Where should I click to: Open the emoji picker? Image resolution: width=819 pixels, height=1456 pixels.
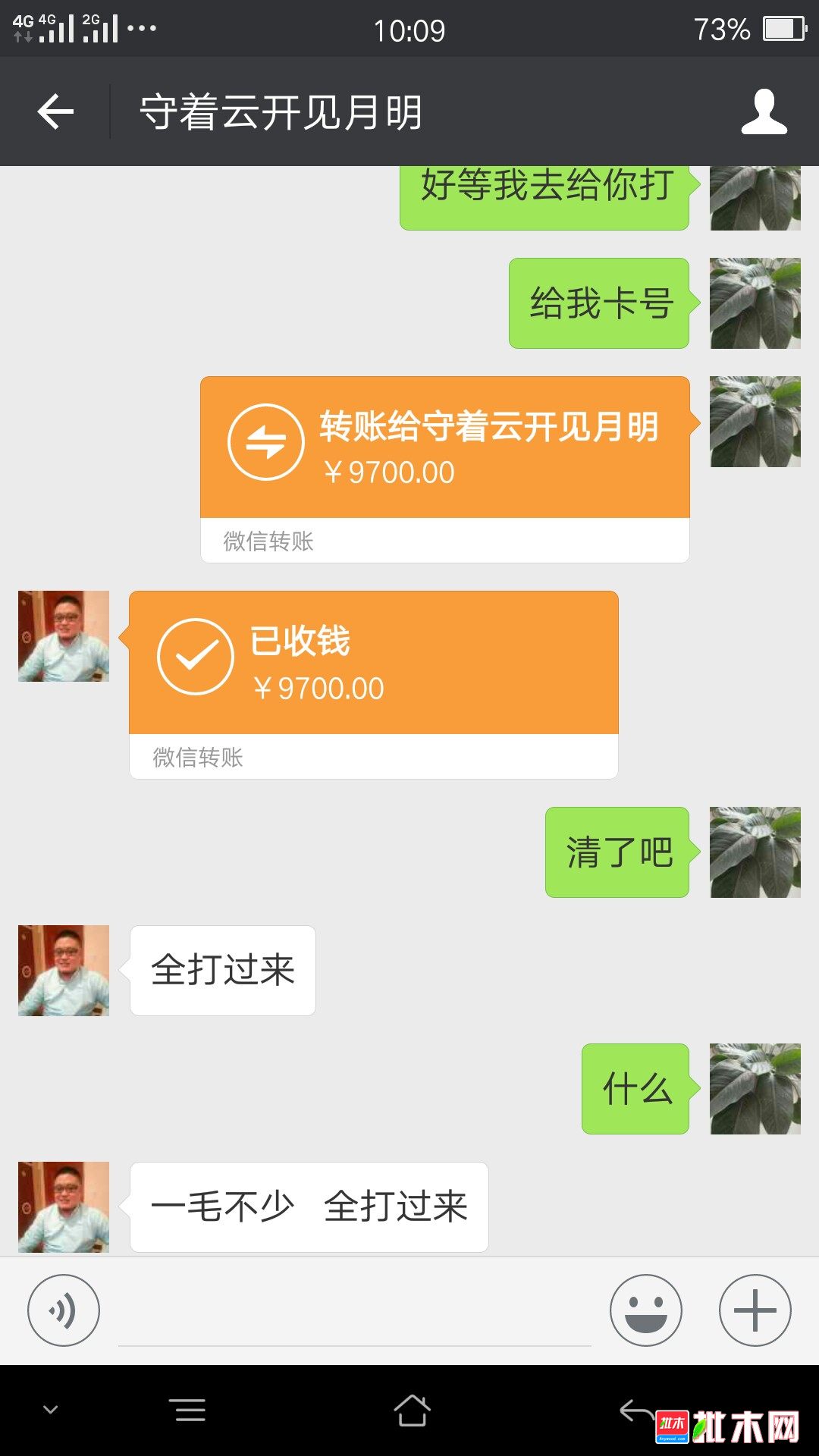coord(645,1310)
